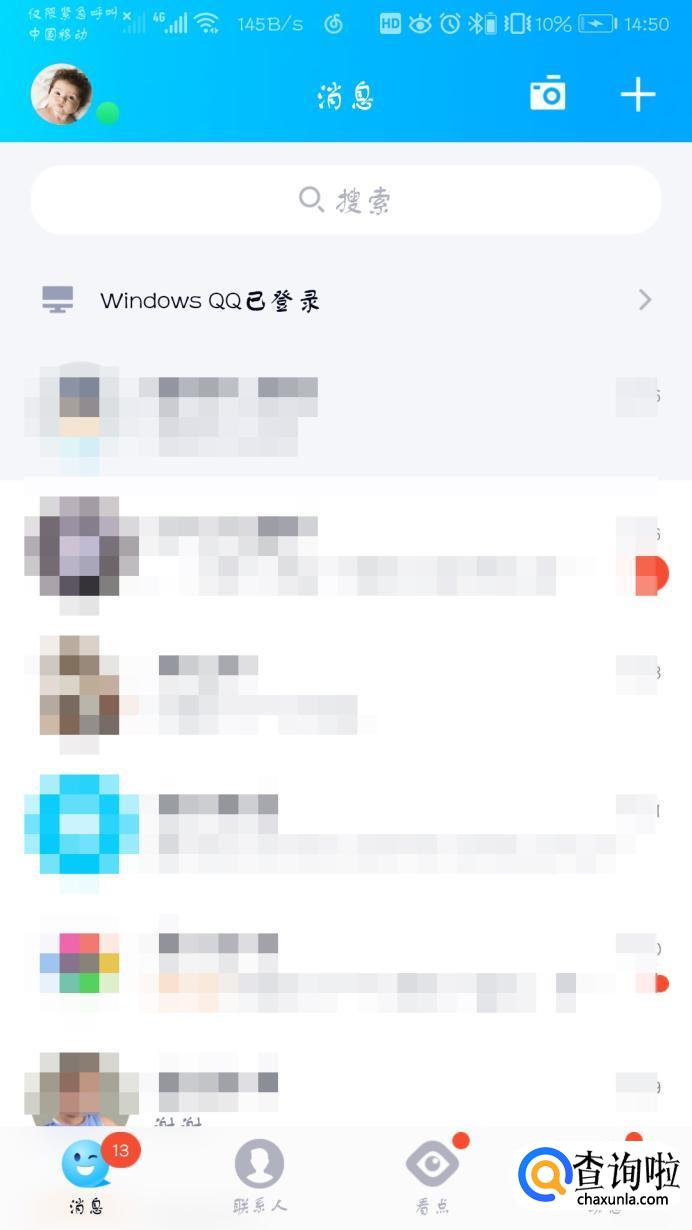
Task: Switch to the 消息 tab
Action: coord(87,1177)
